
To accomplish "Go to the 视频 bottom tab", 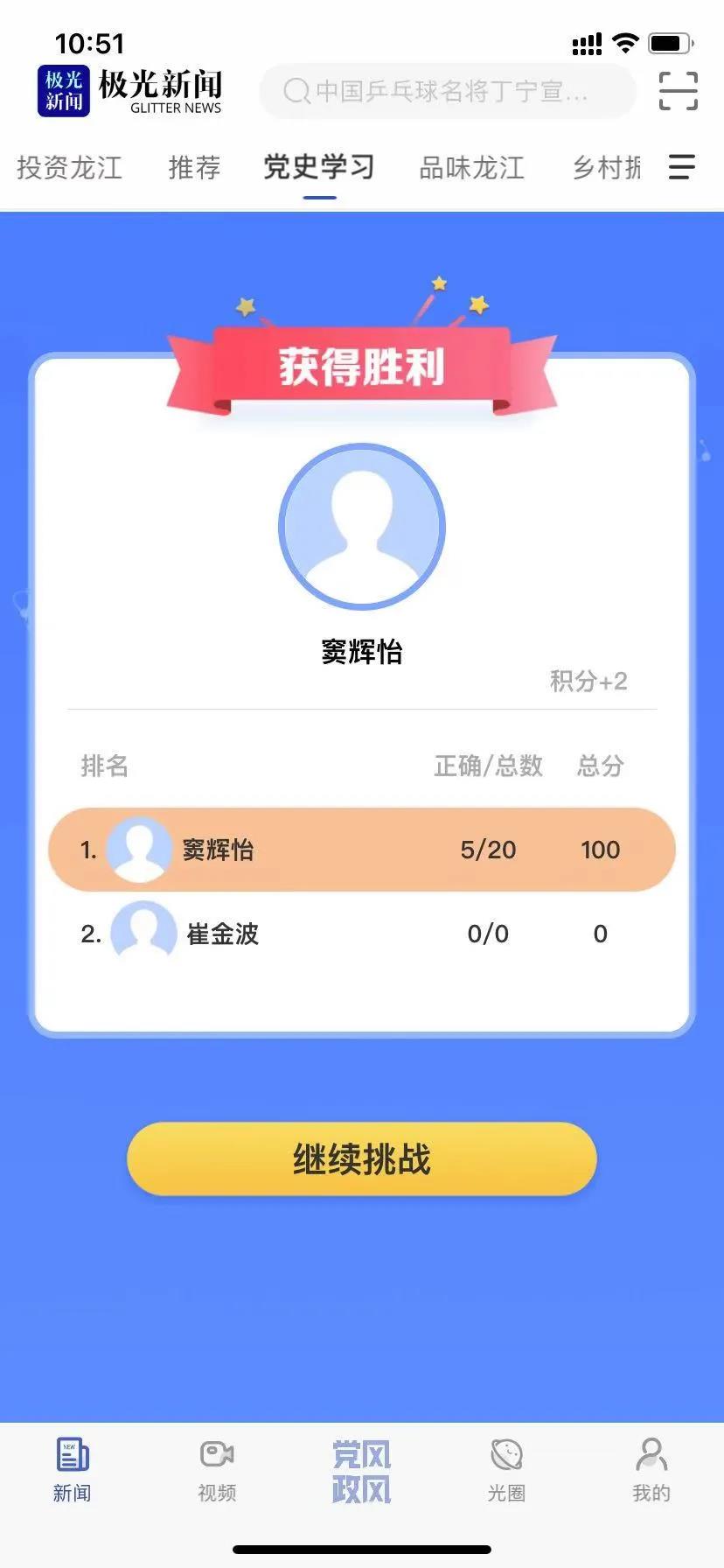I will click(217, 1470).
